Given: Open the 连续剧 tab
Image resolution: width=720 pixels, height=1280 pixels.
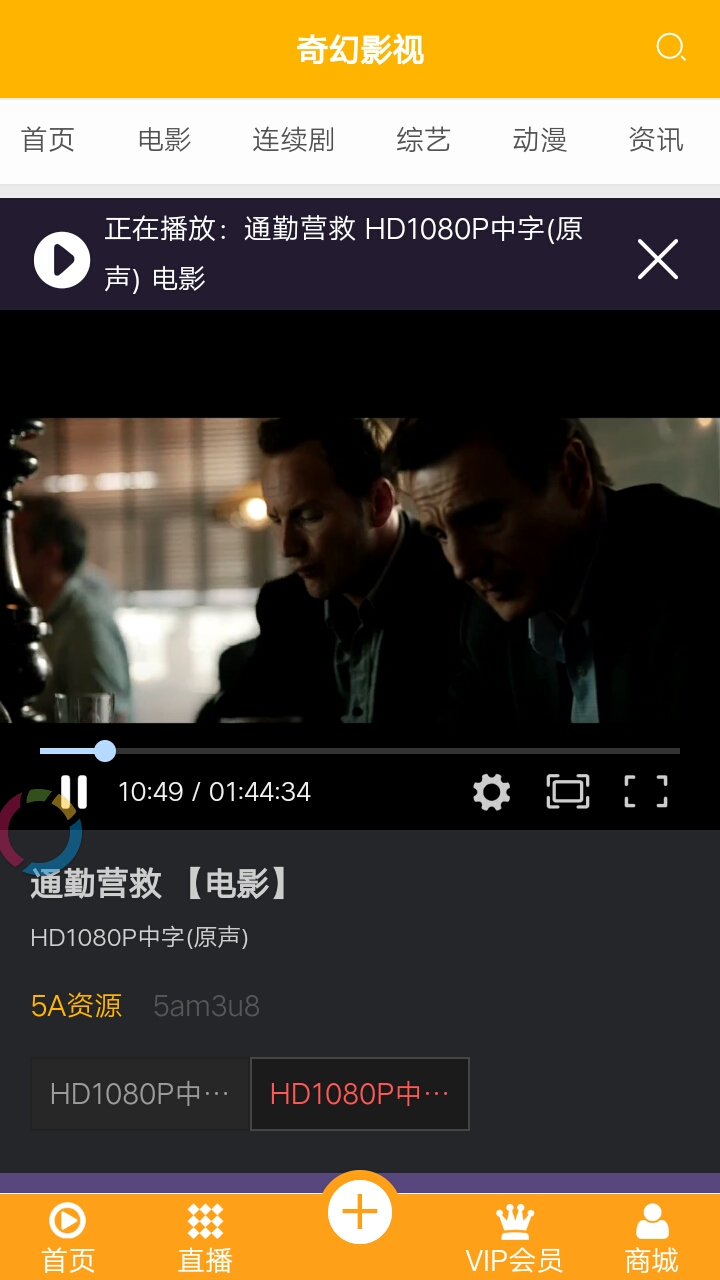Looking at the screenshot, I should click(293, 140).
